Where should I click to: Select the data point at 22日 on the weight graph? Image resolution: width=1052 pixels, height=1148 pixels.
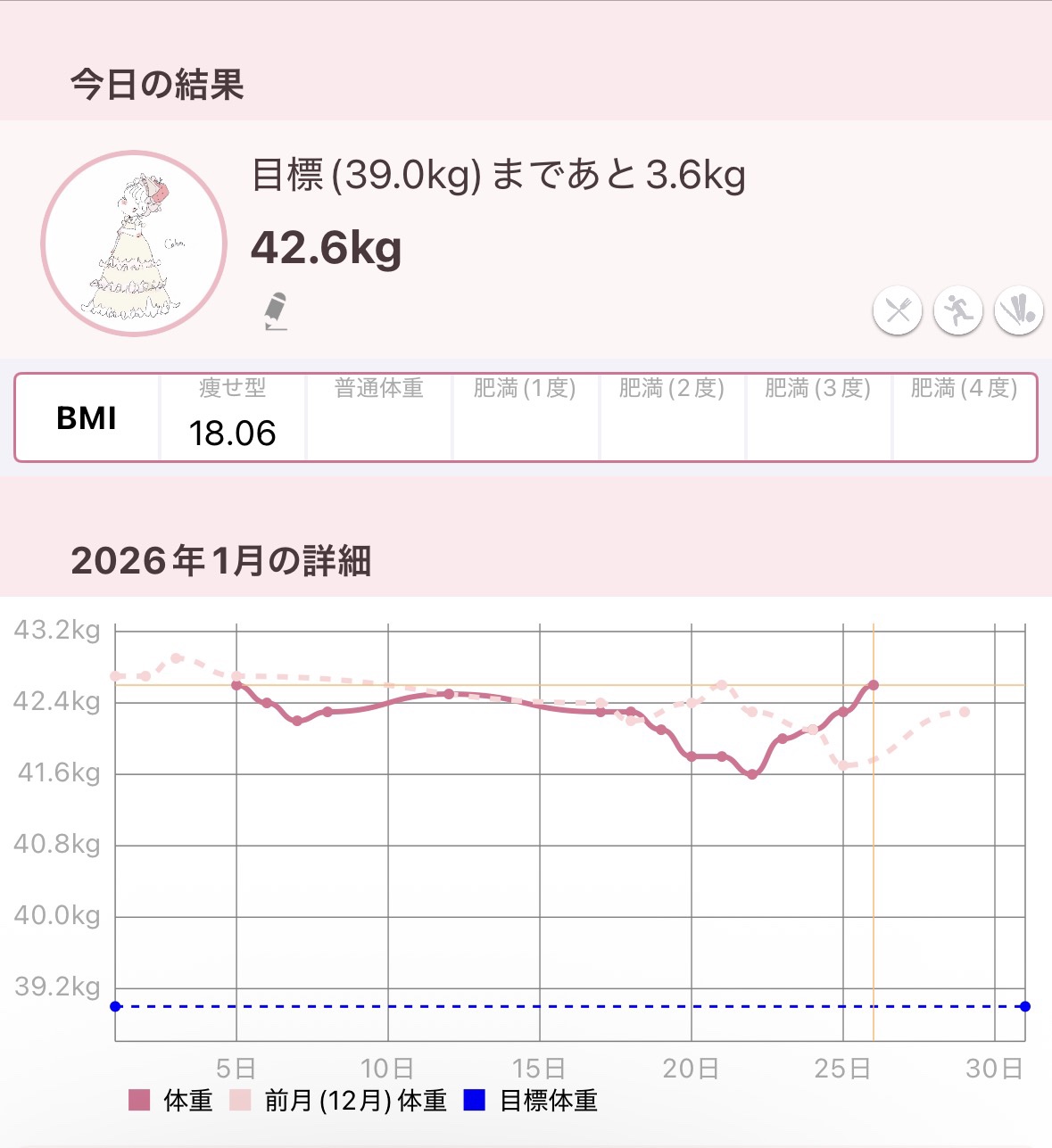tap(752, 776)
